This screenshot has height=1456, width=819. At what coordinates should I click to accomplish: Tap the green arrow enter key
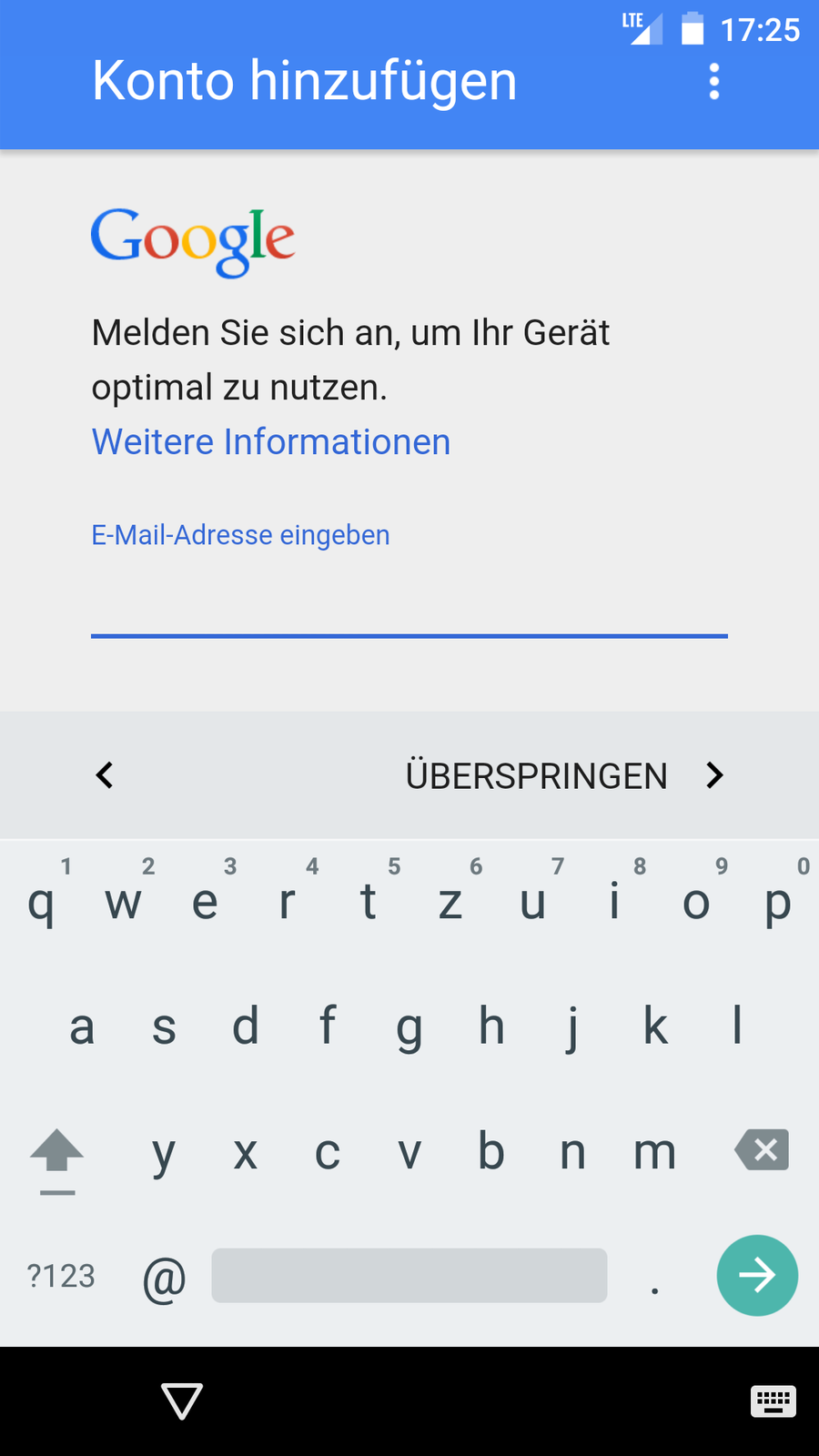point(757,1275)
